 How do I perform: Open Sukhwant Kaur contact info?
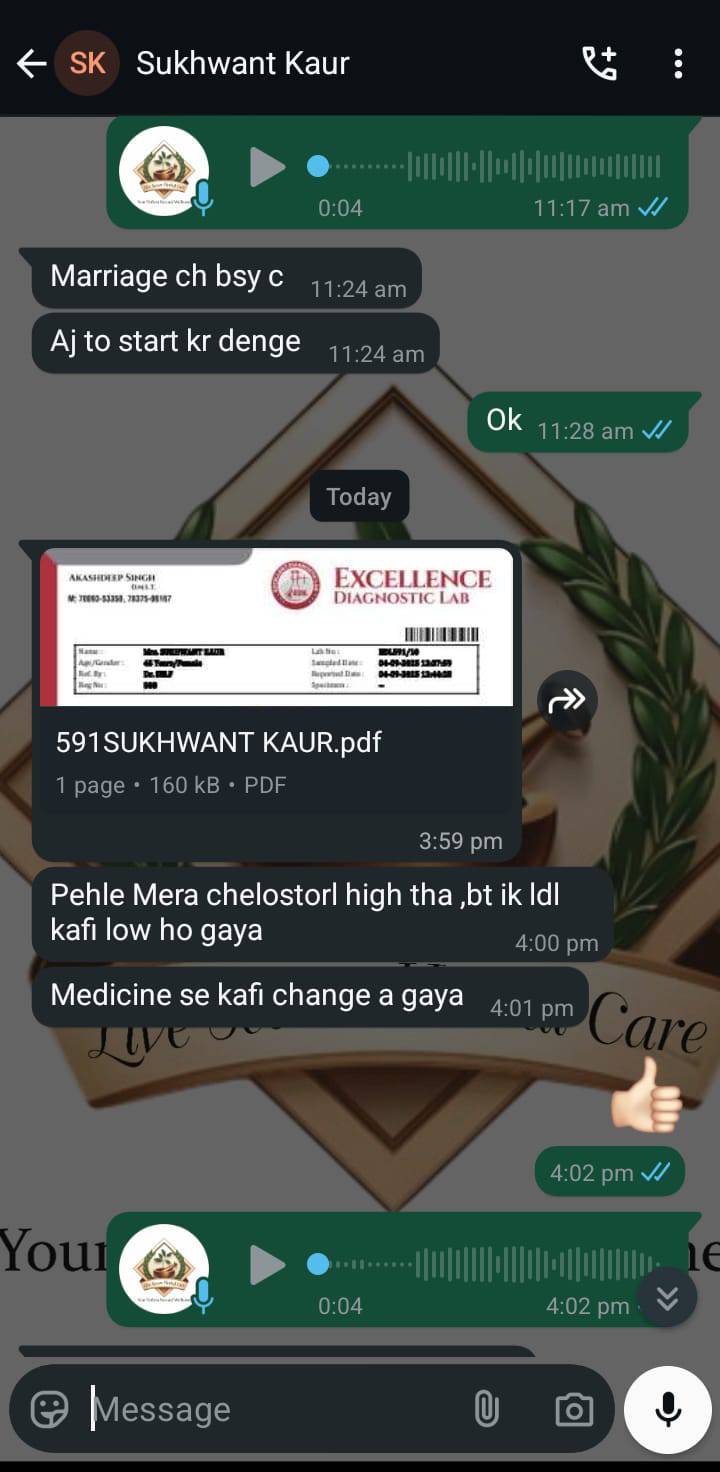point(242,64)
